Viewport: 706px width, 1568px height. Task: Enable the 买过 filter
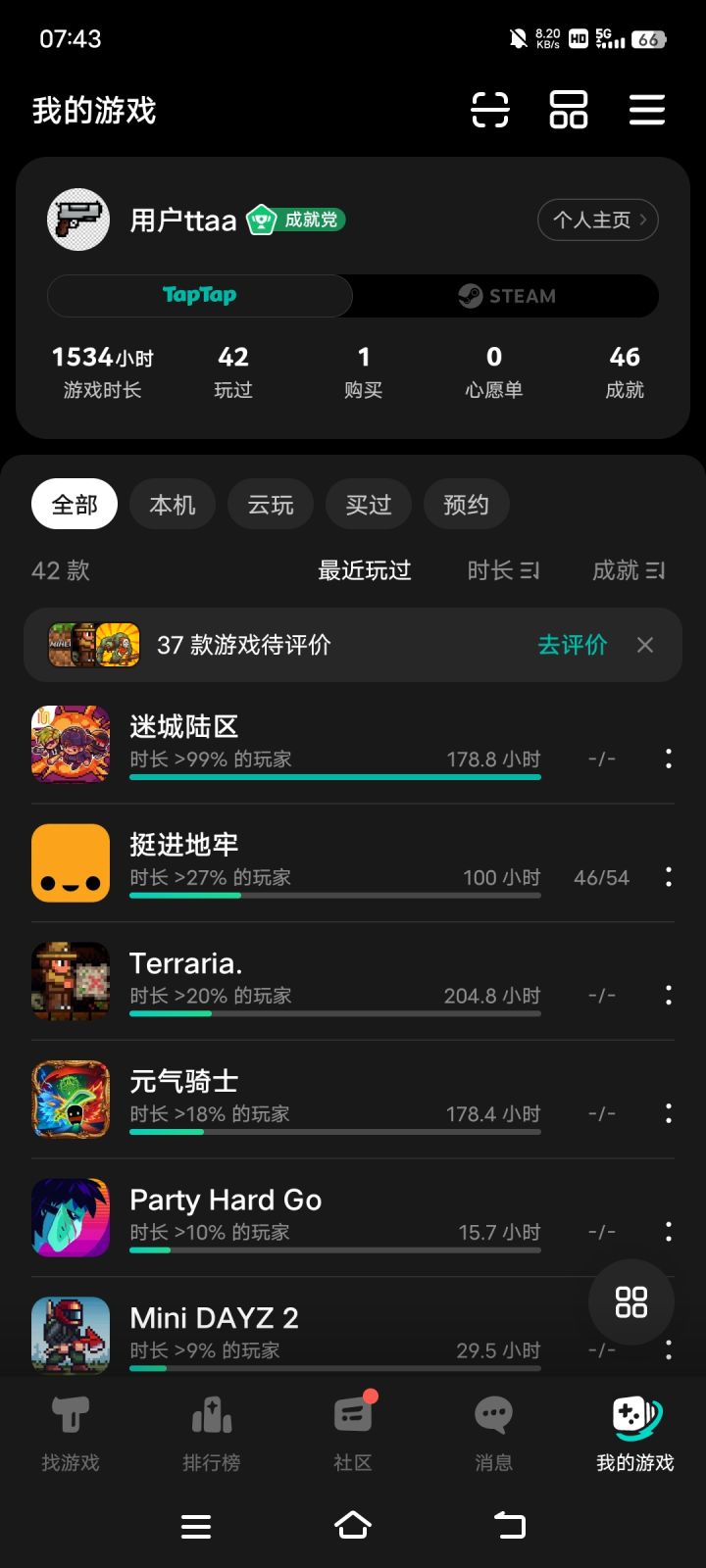(x=368, y=504)
